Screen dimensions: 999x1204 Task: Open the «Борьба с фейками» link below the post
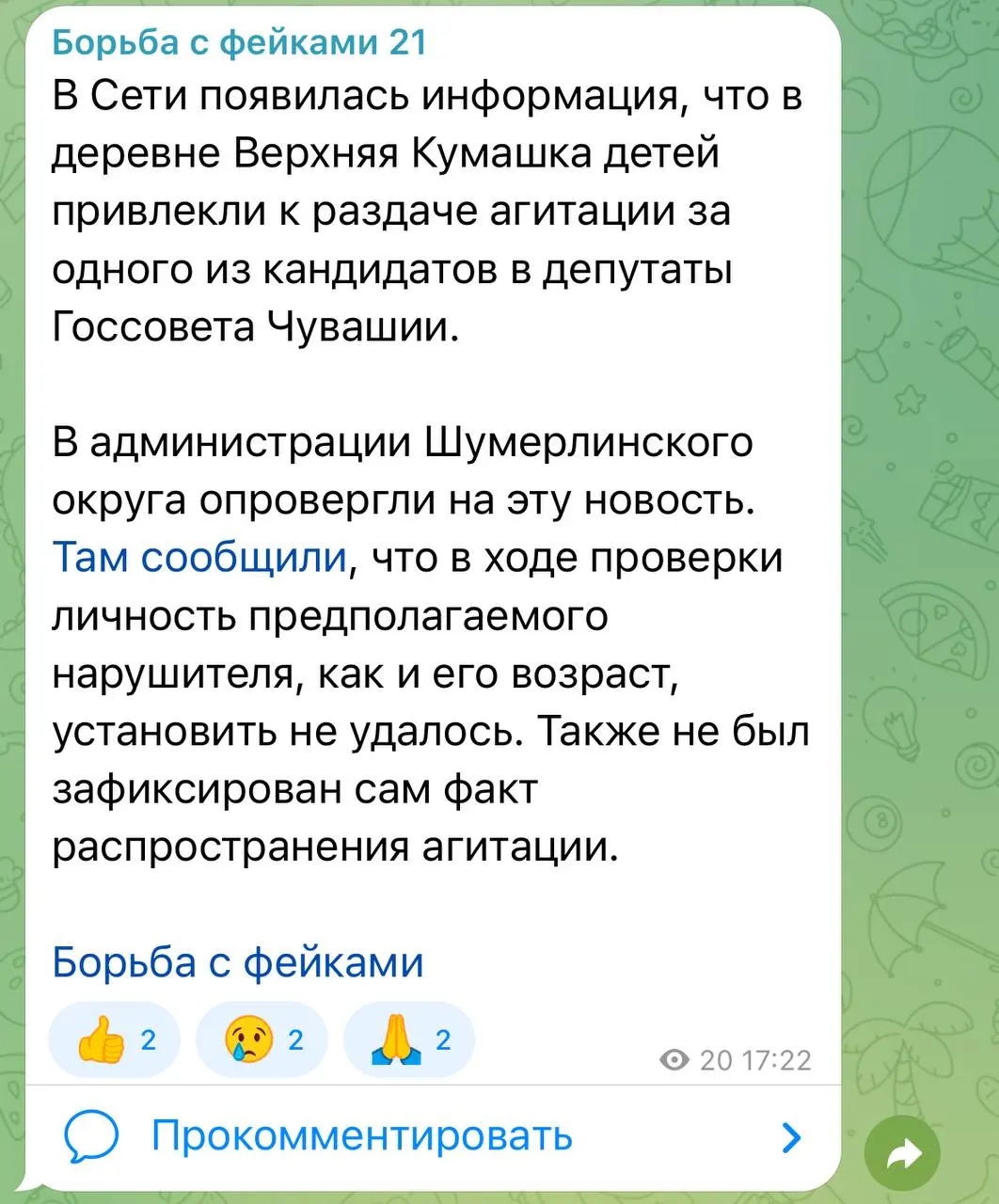click(238, 962)
